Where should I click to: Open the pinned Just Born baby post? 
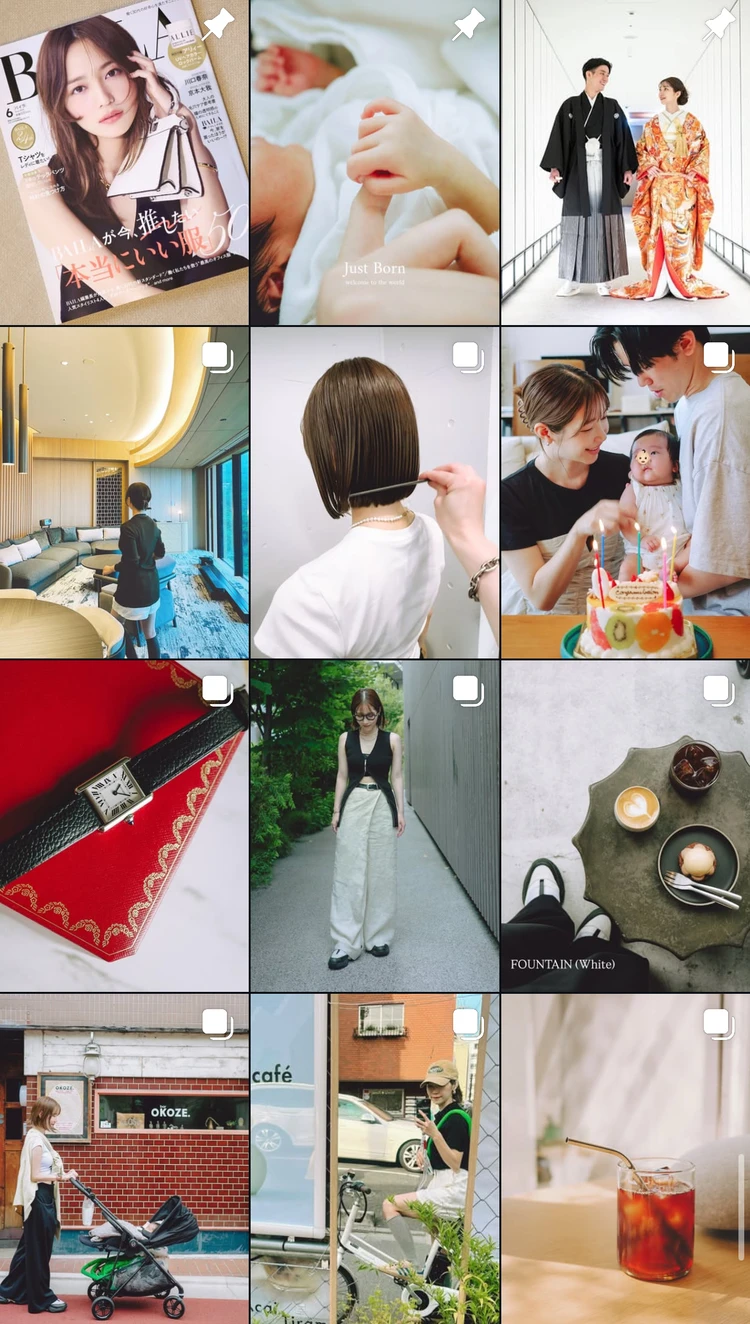375,162
